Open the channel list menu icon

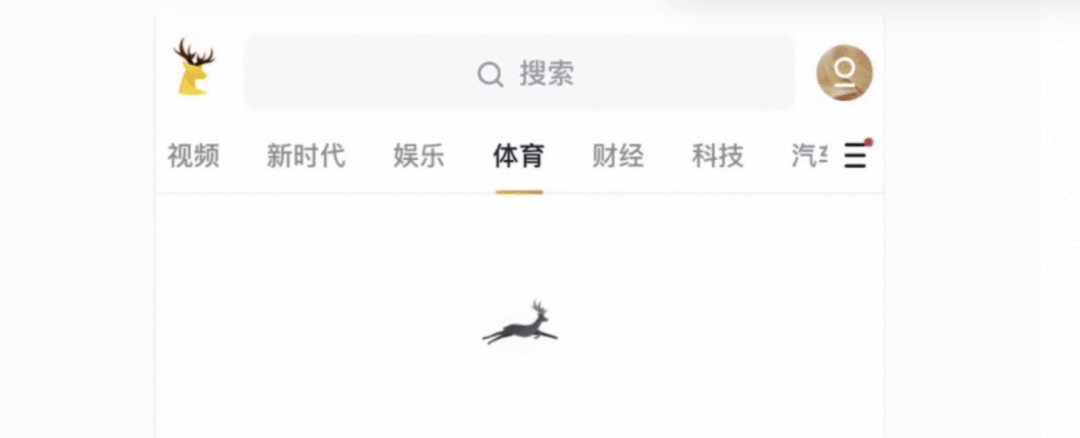[x=855, y=155]
